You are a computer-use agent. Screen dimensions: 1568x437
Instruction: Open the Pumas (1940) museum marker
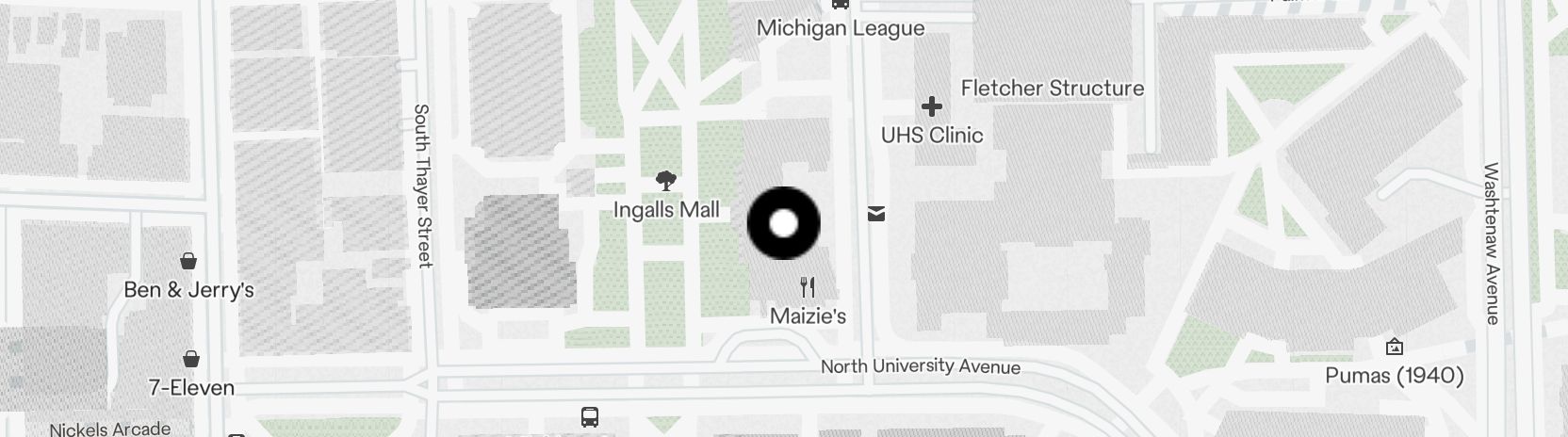1394,347
